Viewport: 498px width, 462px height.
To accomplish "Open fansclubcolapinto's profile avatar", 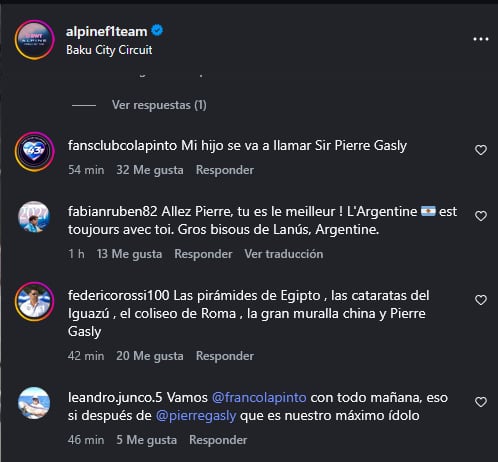I will coord(34,152).
